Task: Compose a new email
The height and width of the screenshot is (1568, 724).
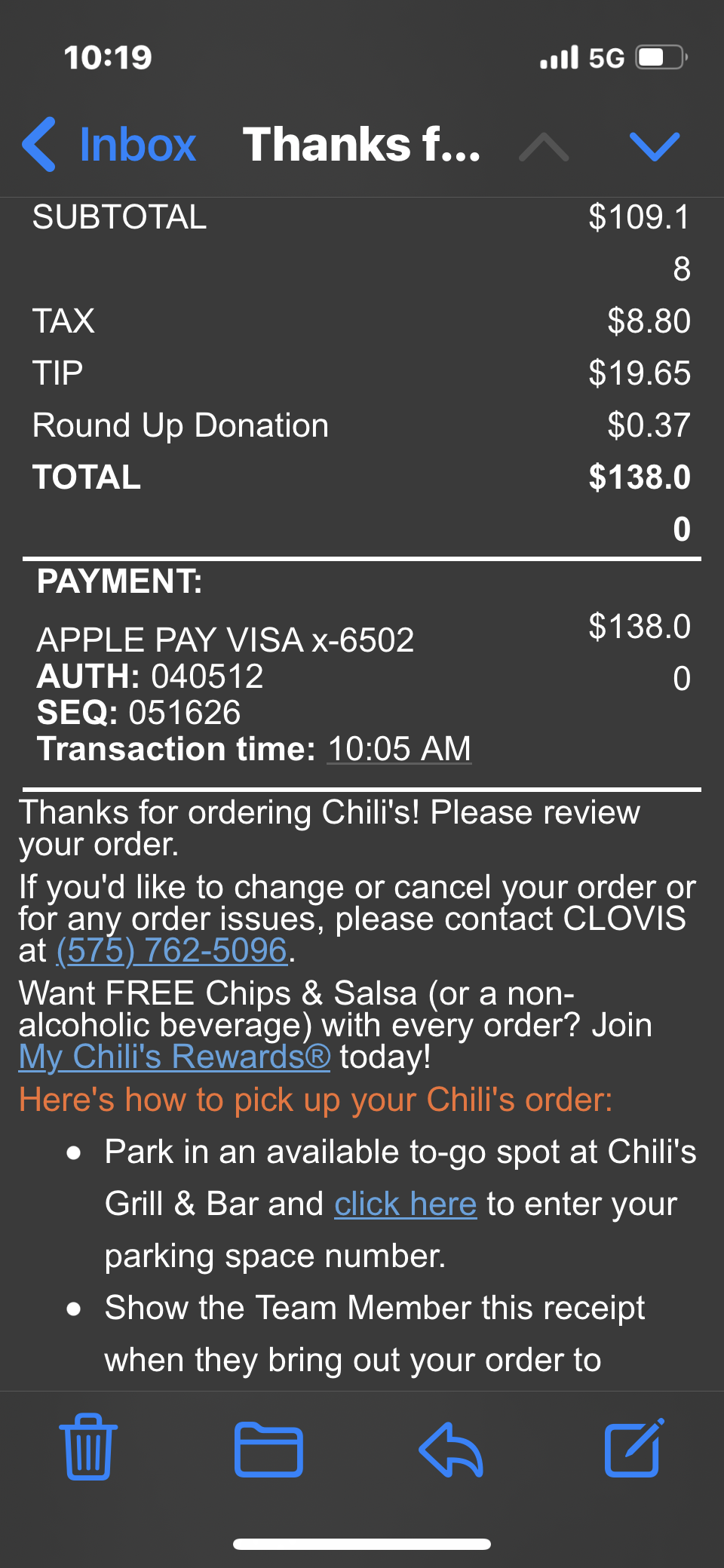Action: pos(633,1447)
